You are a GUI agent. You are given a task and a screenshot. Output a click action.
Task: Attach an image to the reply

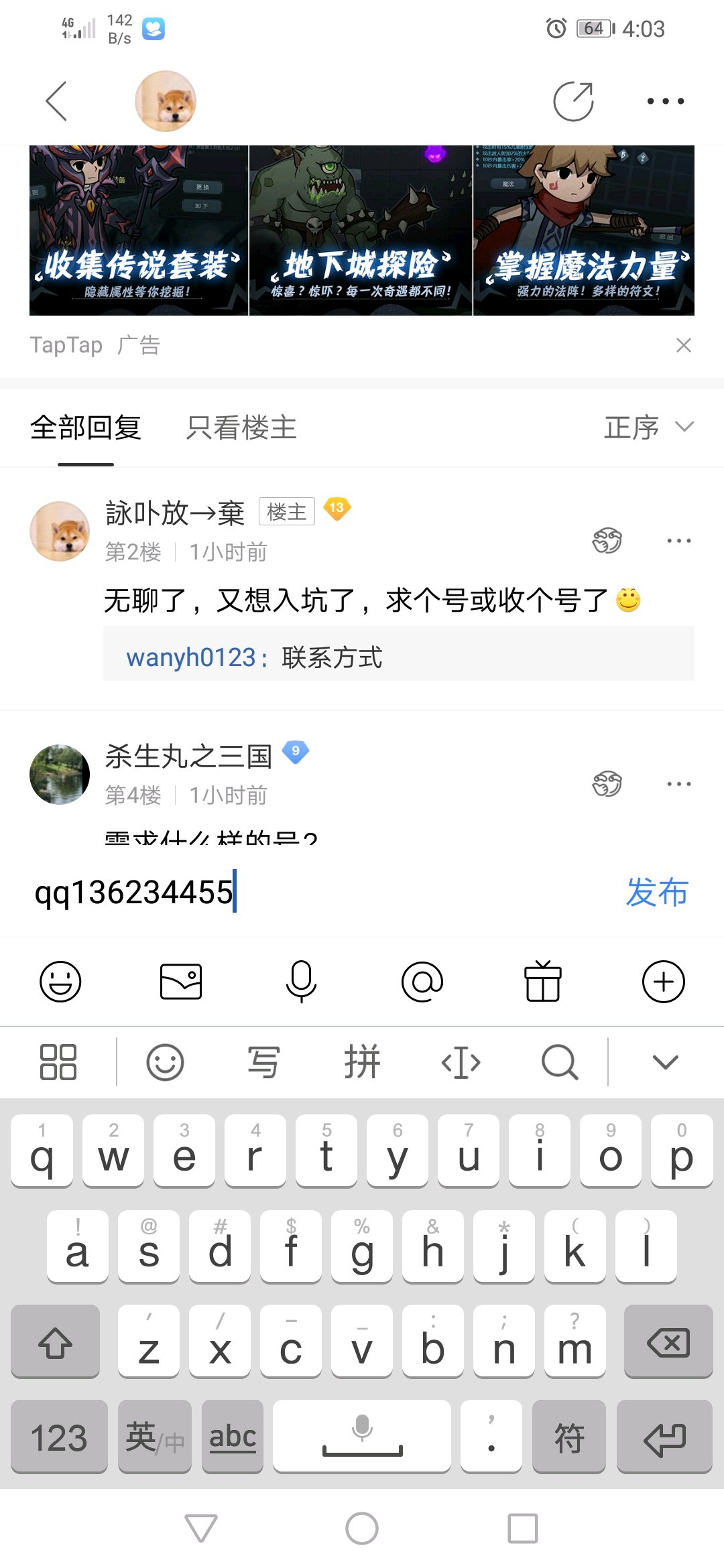pos(181,982)
